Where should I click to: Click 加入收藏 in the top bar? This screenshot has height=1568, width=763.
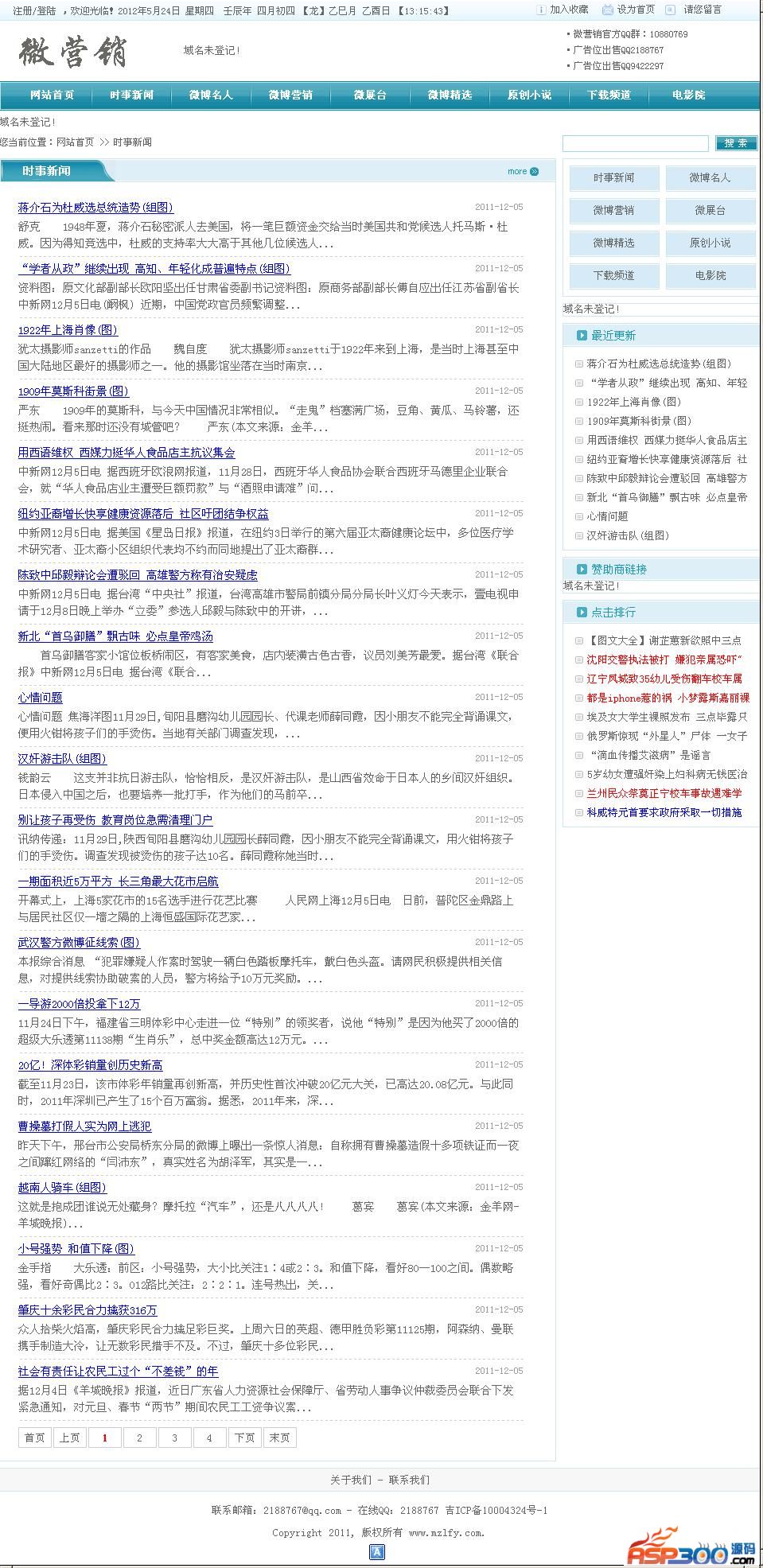click(x=568, y=10)
